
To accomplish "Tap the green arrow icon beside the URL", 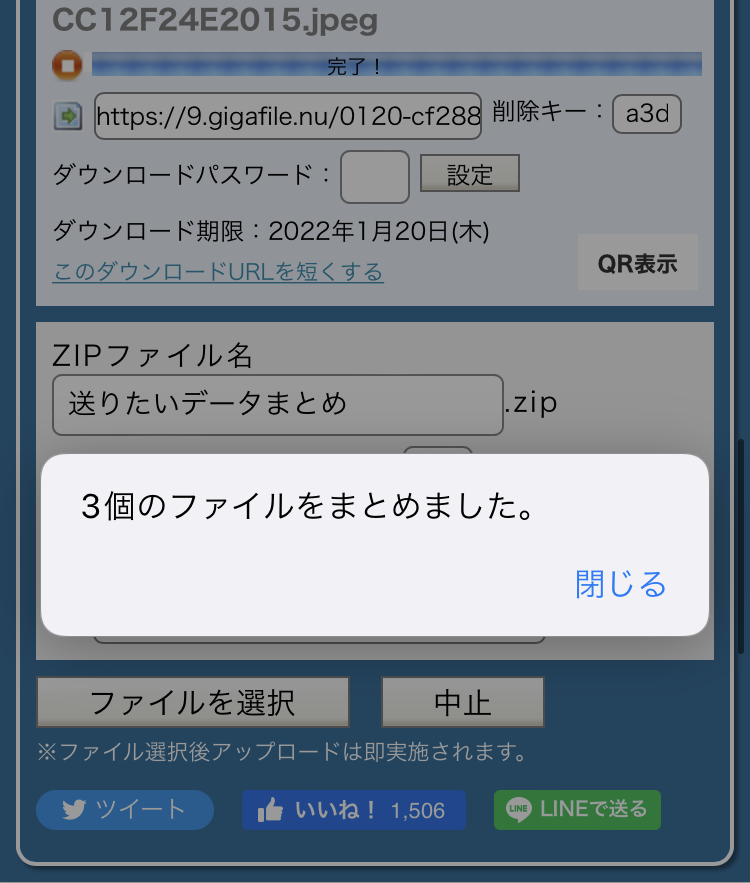I will click(67, 117).
